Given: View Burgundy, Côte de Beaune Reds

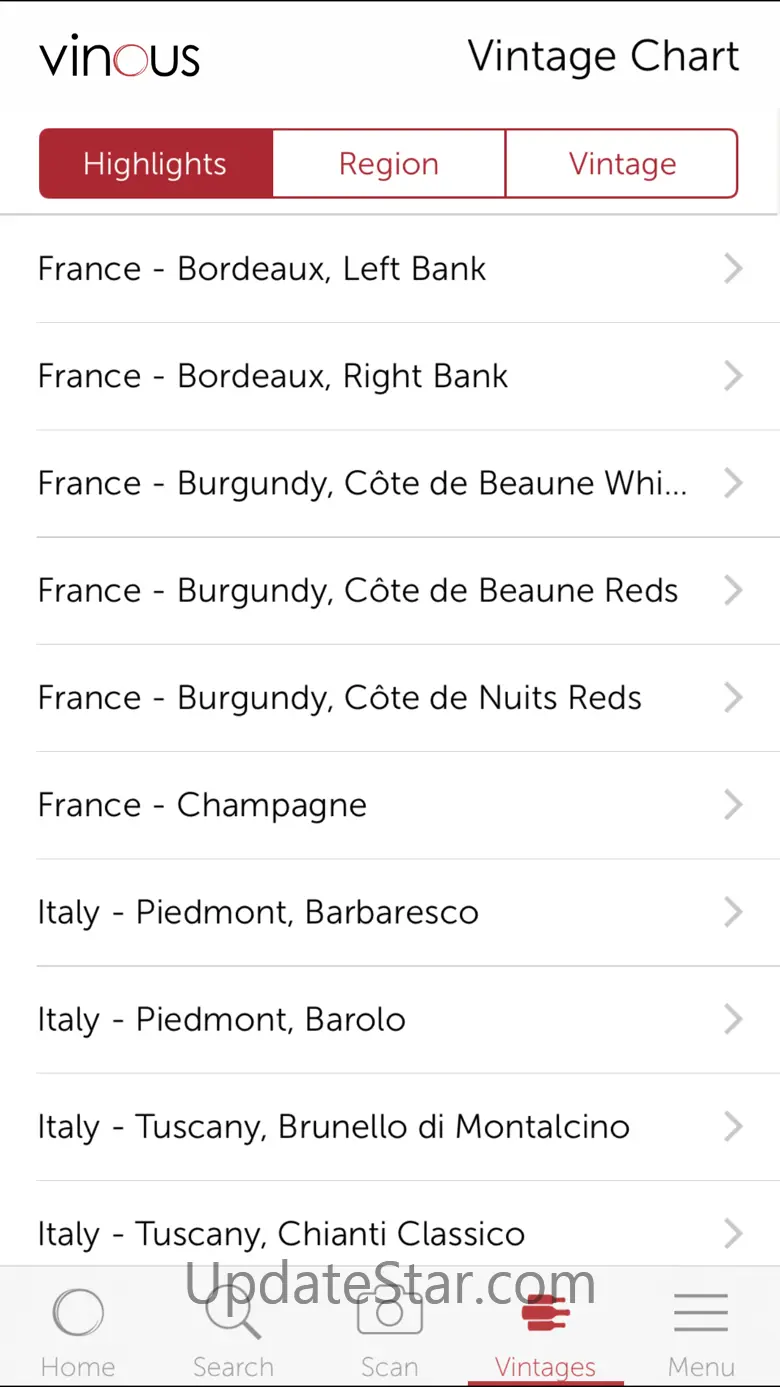Looking at the screenshot, I should (x=390, y=590).
